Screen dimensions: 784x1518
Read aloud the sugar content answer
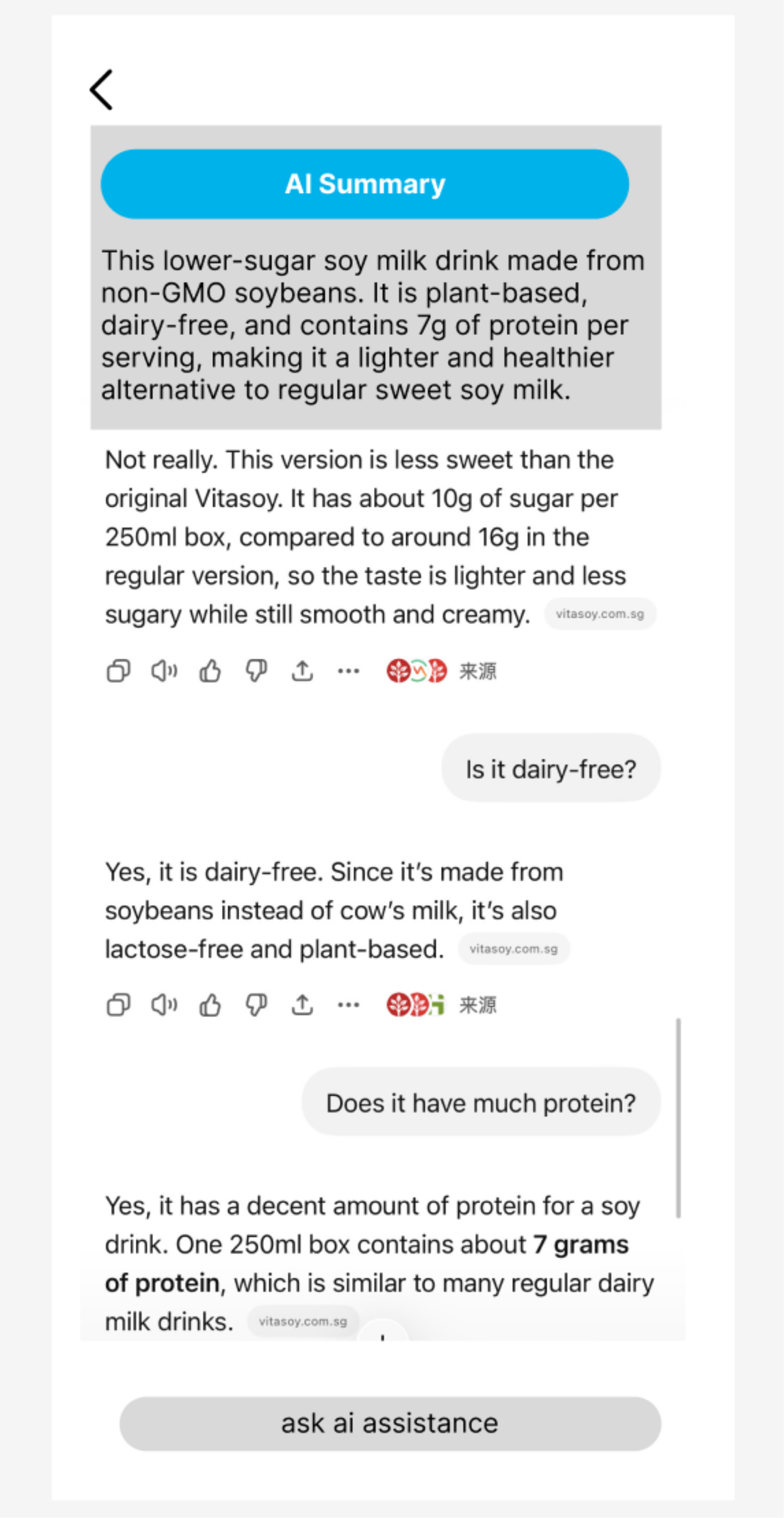tap(164, 671)
